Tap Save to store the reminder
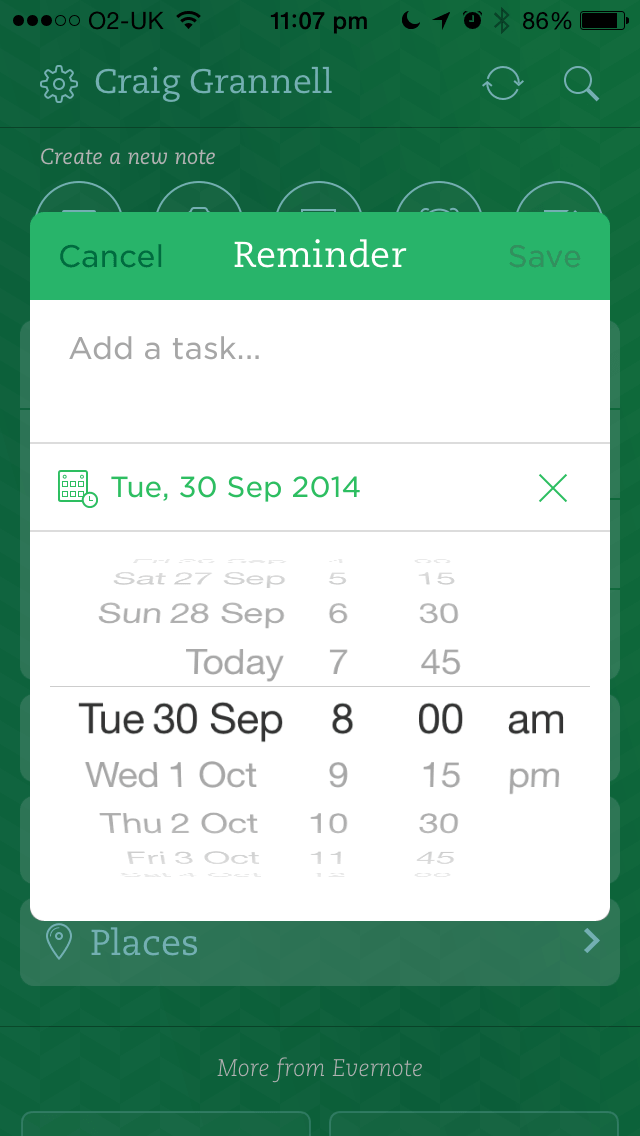Image resolution: width=640 pixels, height=1136 pixels. click(544, 256)
